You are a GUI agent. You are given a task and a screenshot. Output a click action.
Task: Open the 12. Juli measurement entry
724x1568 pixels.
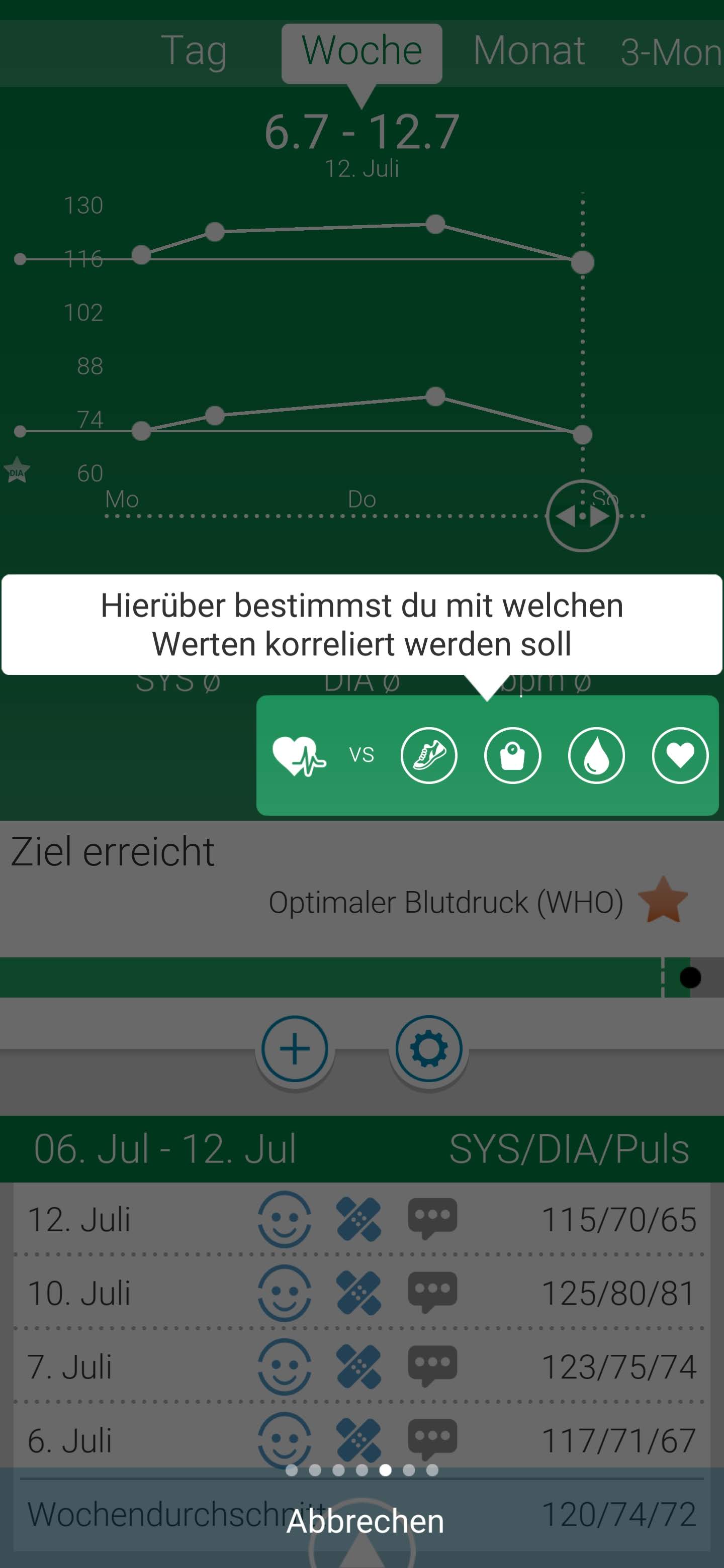361,1219
